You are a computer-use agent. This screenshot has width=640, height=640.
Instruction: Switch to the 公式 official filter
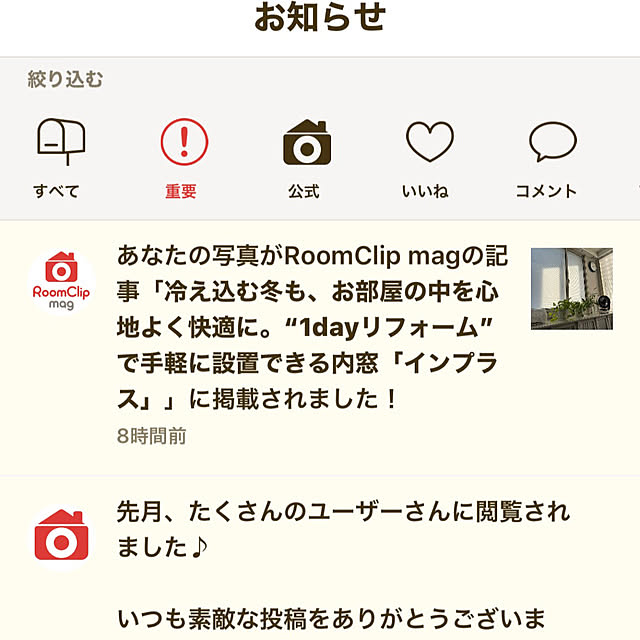pos(305,158)
